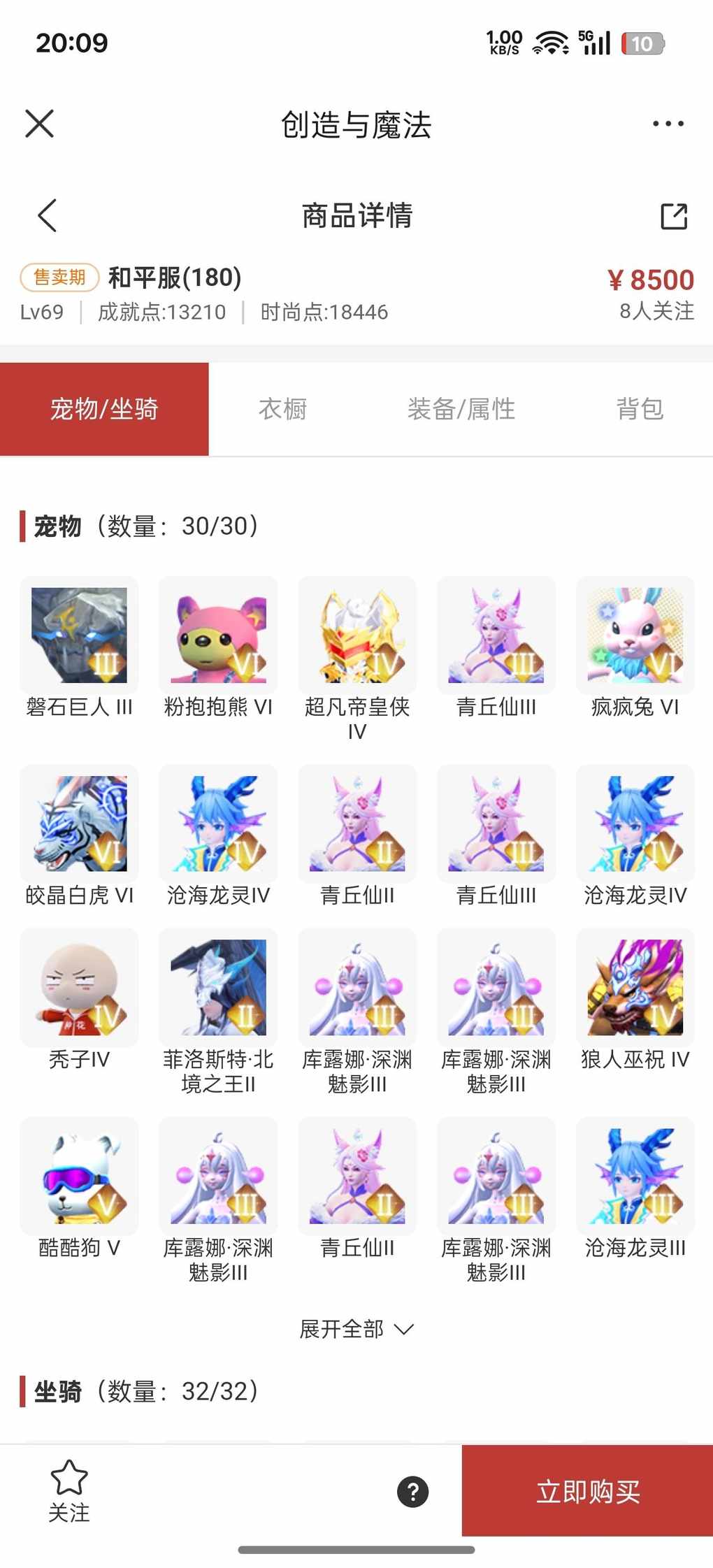
Task: Go back from 商品详情
Action: pyautogui.click(x=47, y=215)
